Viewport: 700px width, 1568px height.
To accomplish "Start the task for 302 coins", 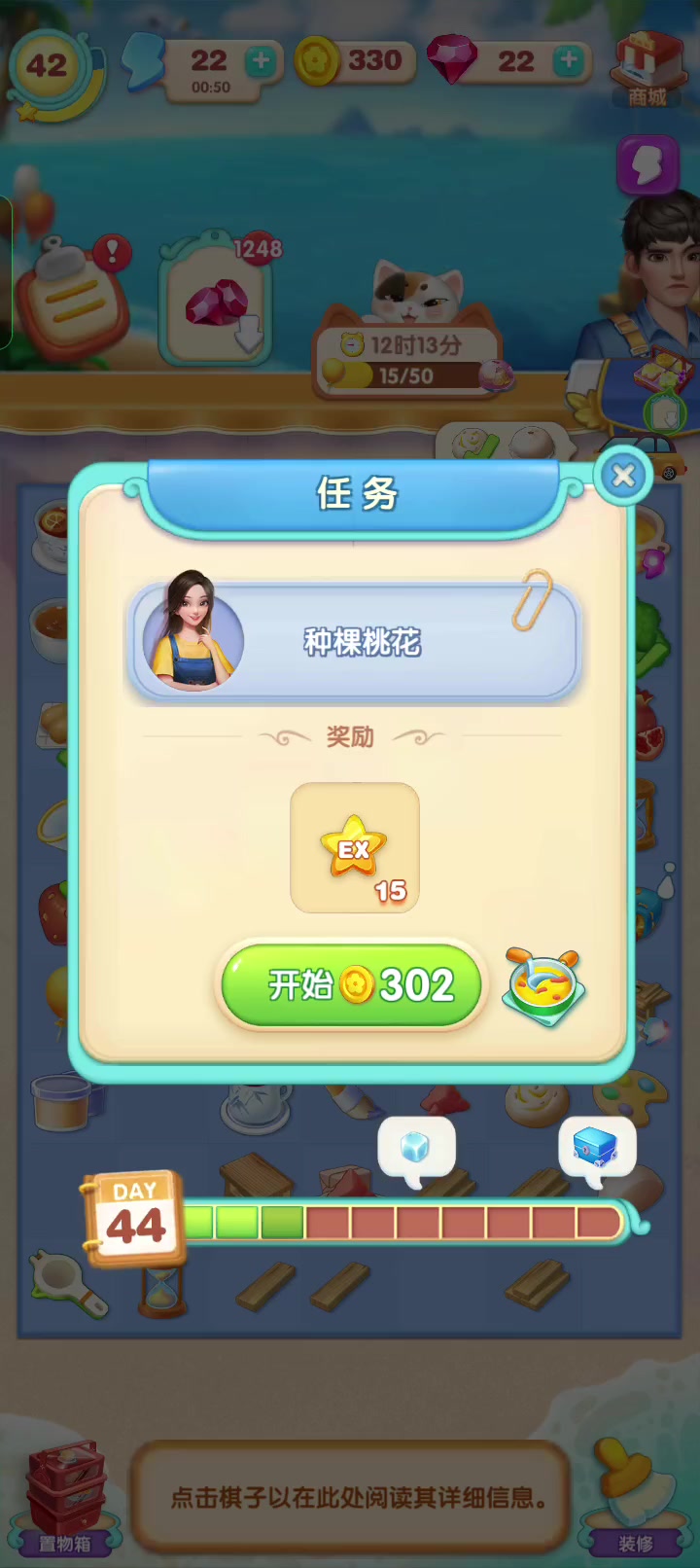I will 352,985.
